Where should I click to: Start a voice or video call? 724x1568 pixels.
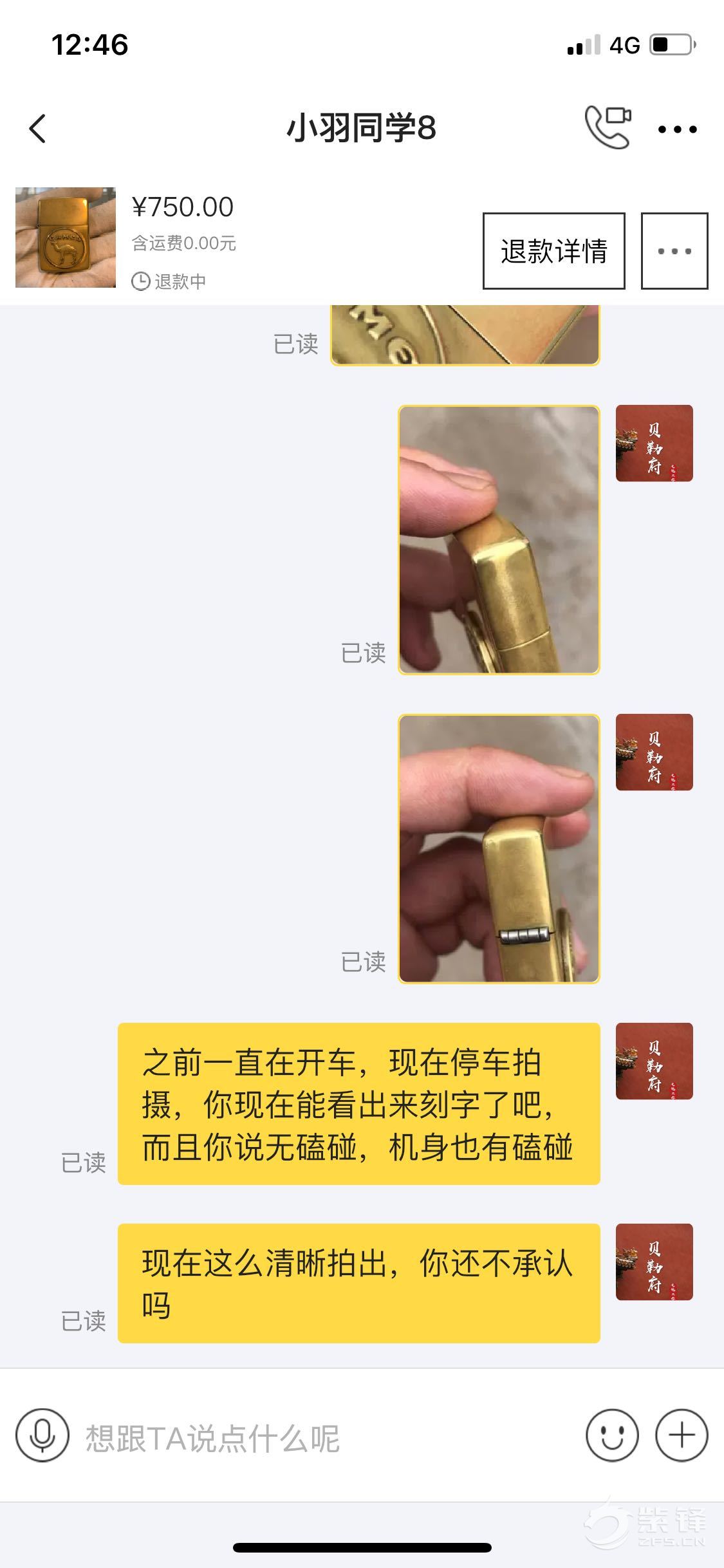point(607,127)
